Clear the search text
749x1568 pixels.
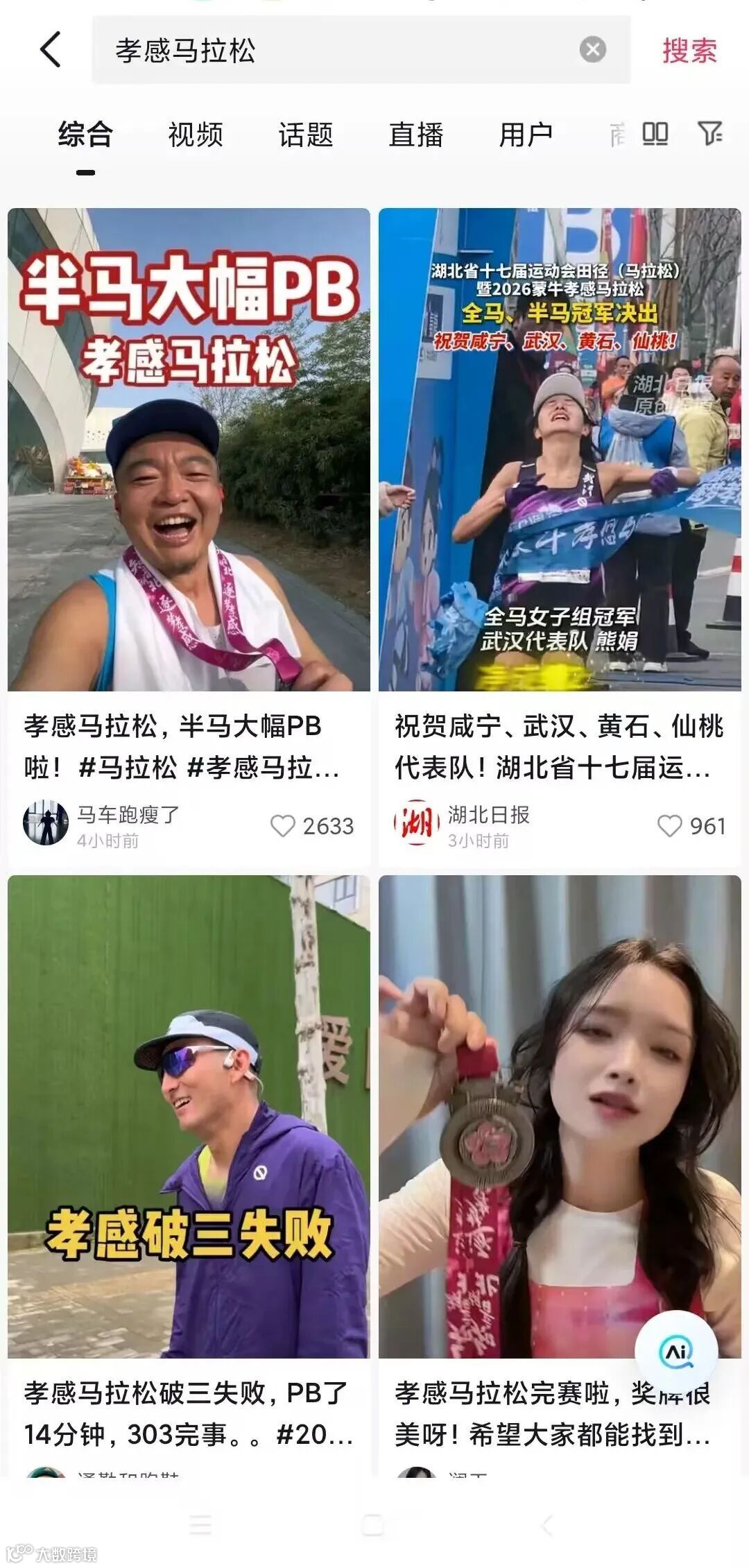[592, 50]
